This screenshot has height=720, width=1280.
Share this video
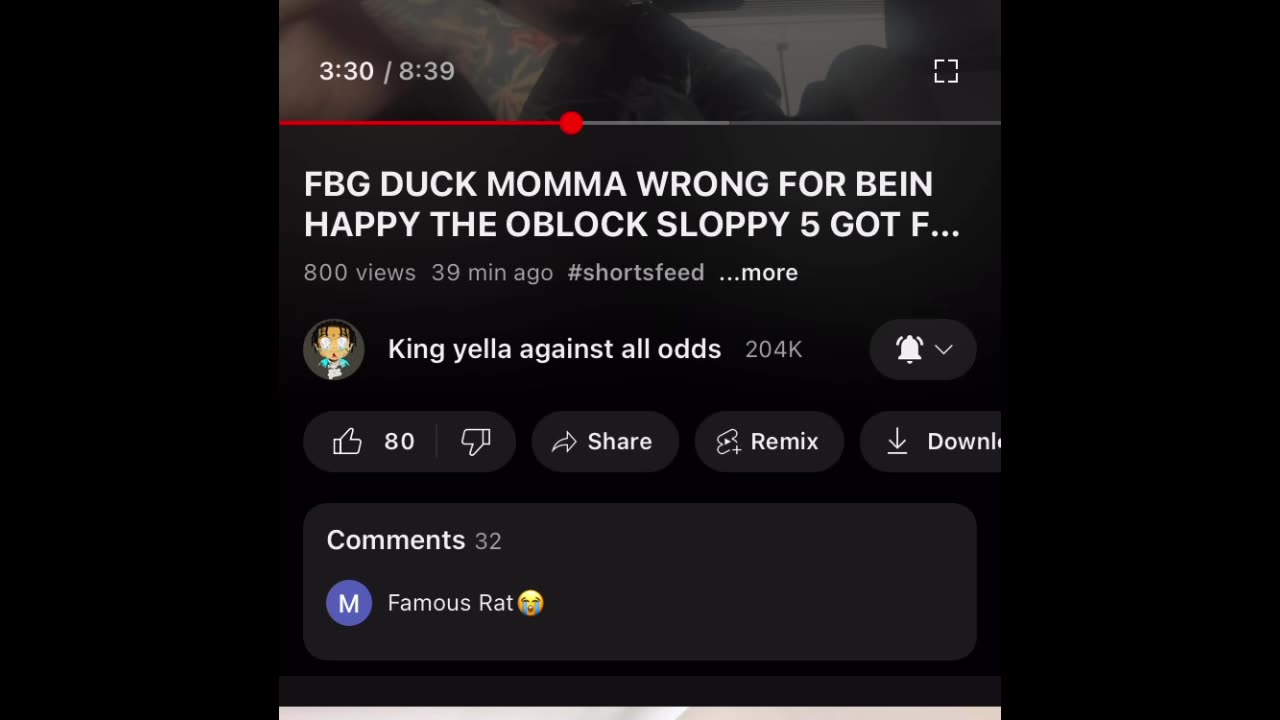click(604, 442)
